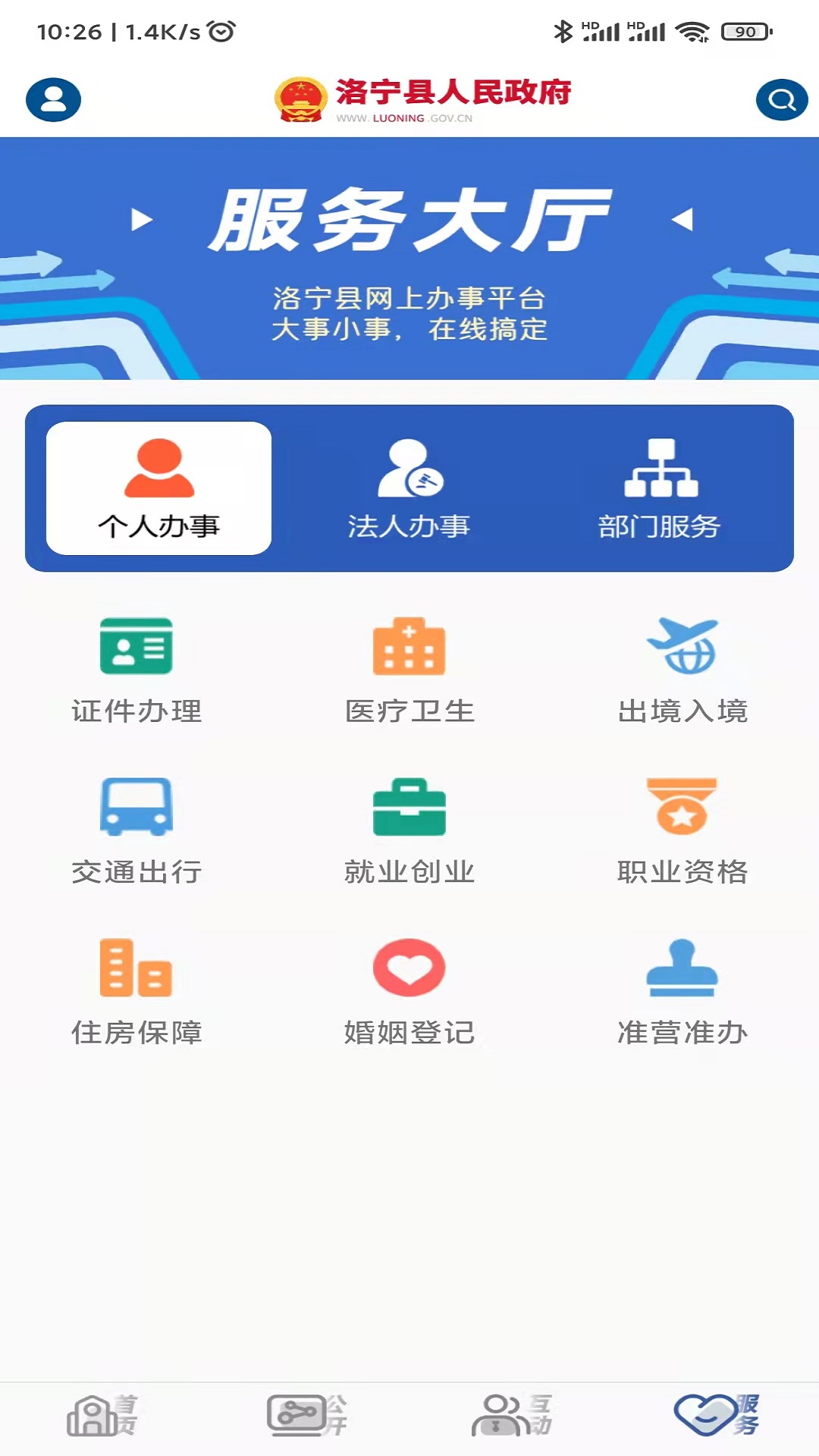The width and height of the screenshot is (819, 1456).
Task: Open the 公开 navigation item
Action: (307, 1418)
